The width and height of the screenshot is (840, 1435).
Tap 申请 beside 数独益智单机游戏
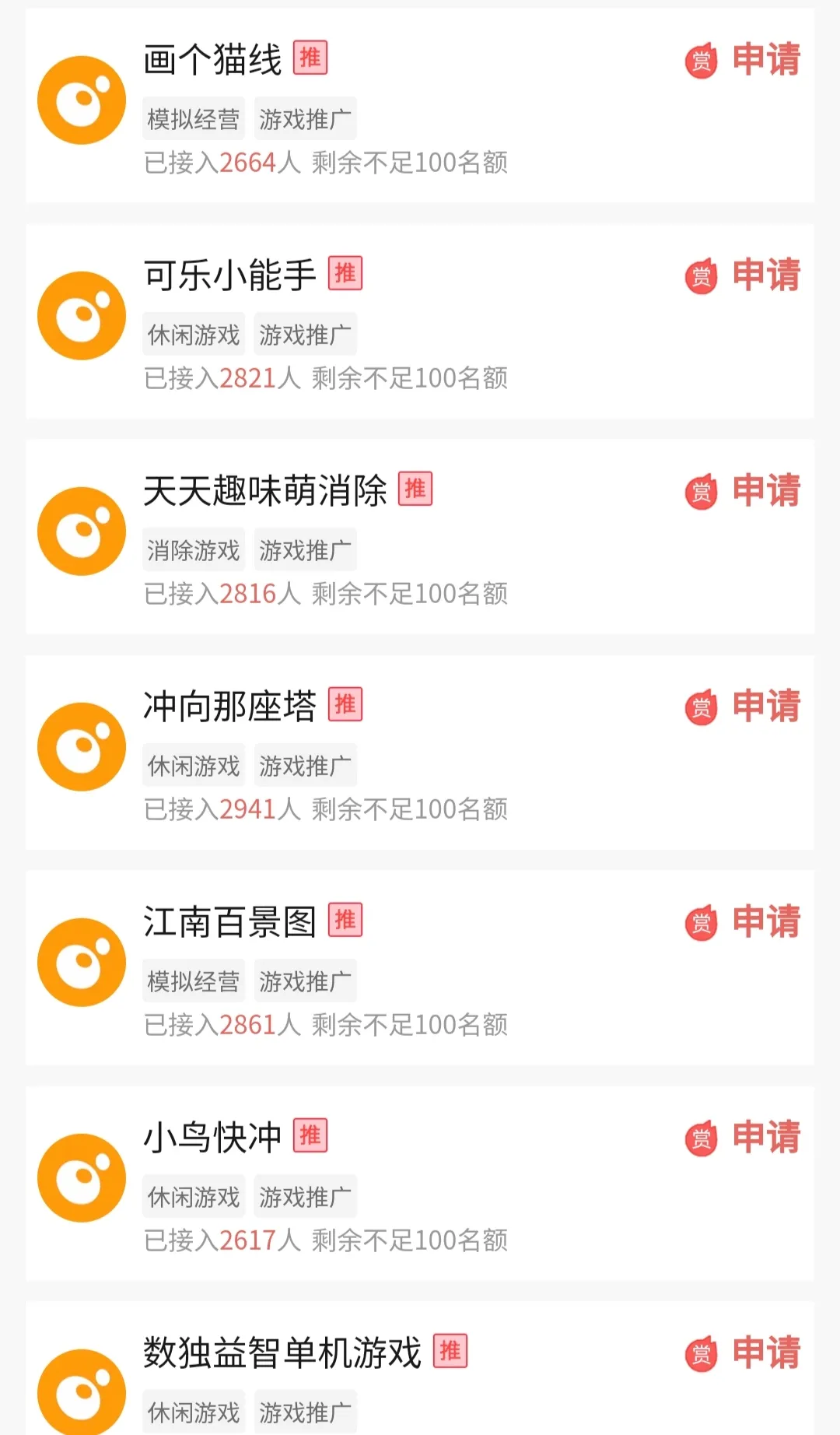(766, 1353)
